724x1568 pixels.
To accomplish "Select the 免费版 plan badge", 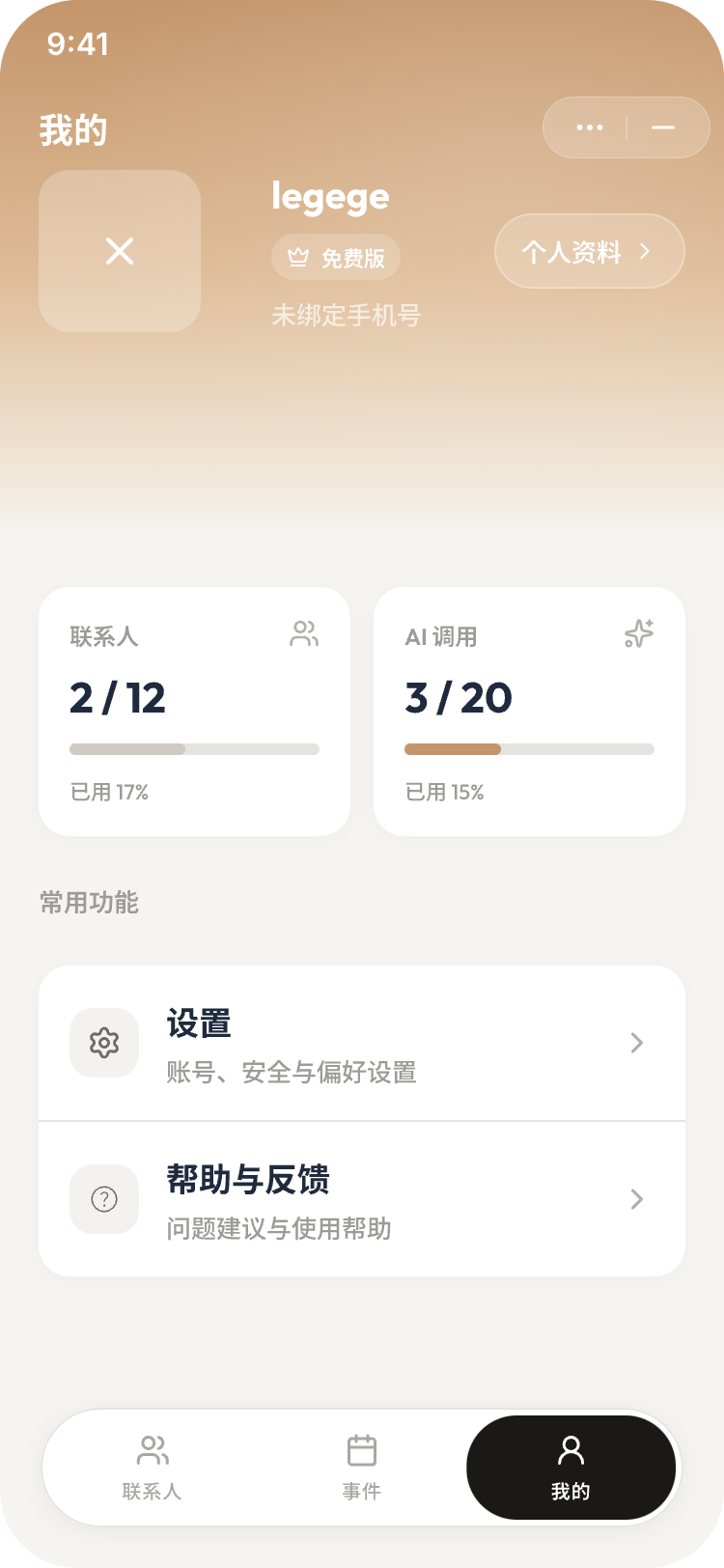I will [x=335, y=257].
